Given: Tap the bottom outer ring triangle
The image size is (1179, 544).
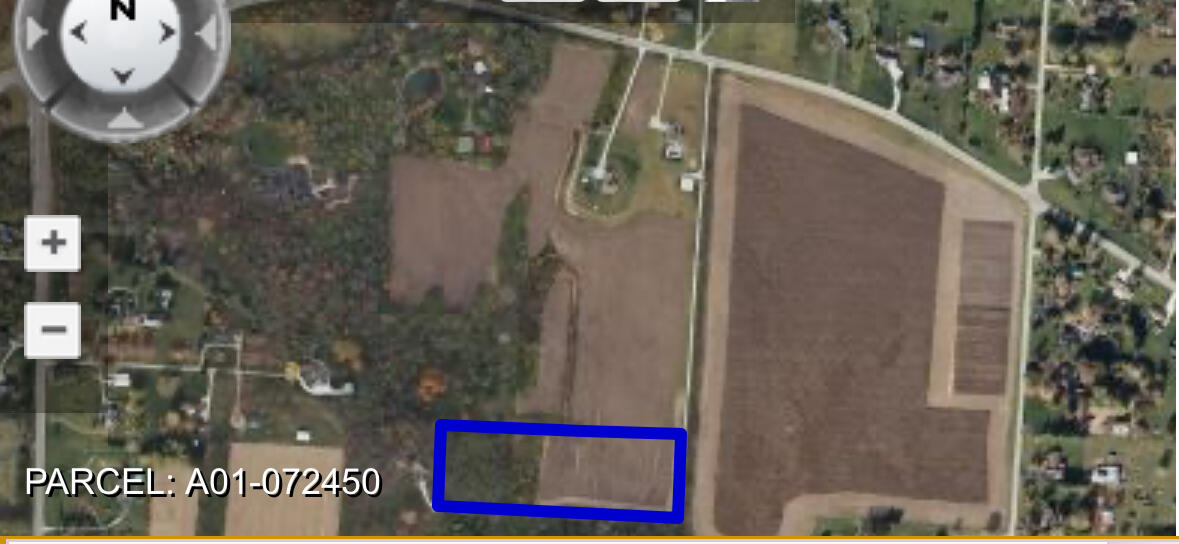Looking at the screenshot, I should click(x=123, y=121).
